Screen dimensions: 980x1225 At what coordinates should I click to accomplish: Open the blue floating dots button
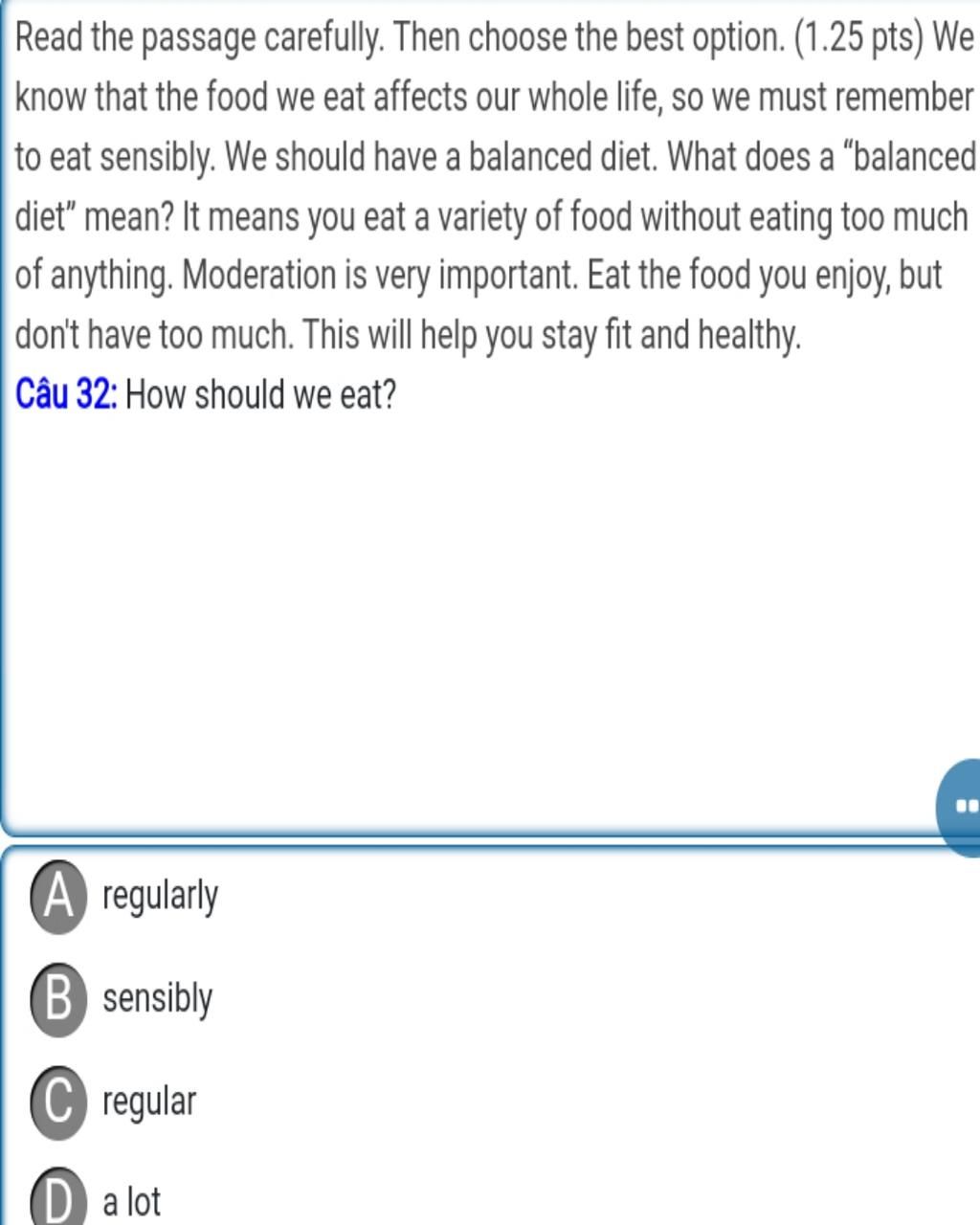click(x=962, y=806)
